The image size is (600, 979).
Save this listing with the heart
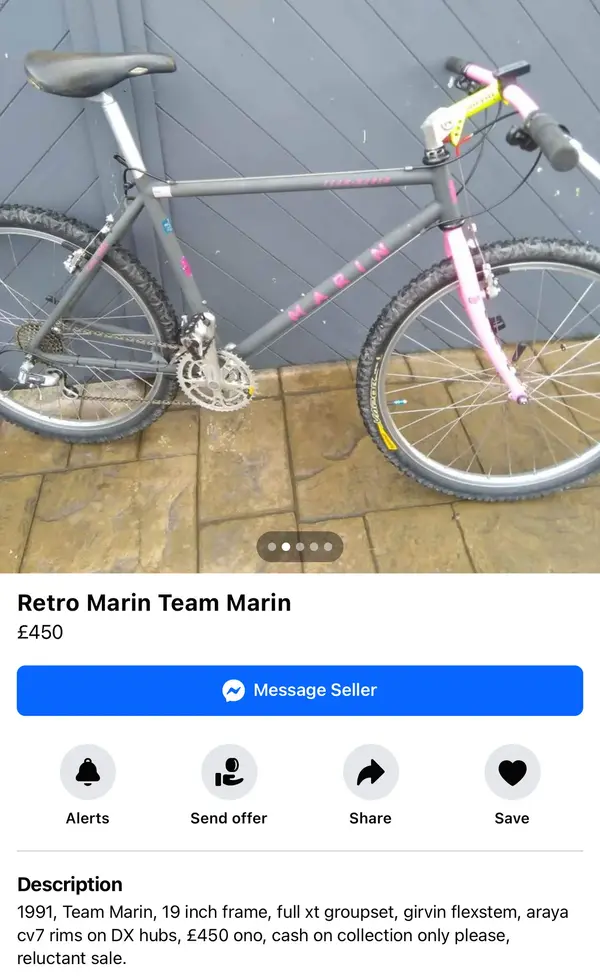click(x=512, y=773)
